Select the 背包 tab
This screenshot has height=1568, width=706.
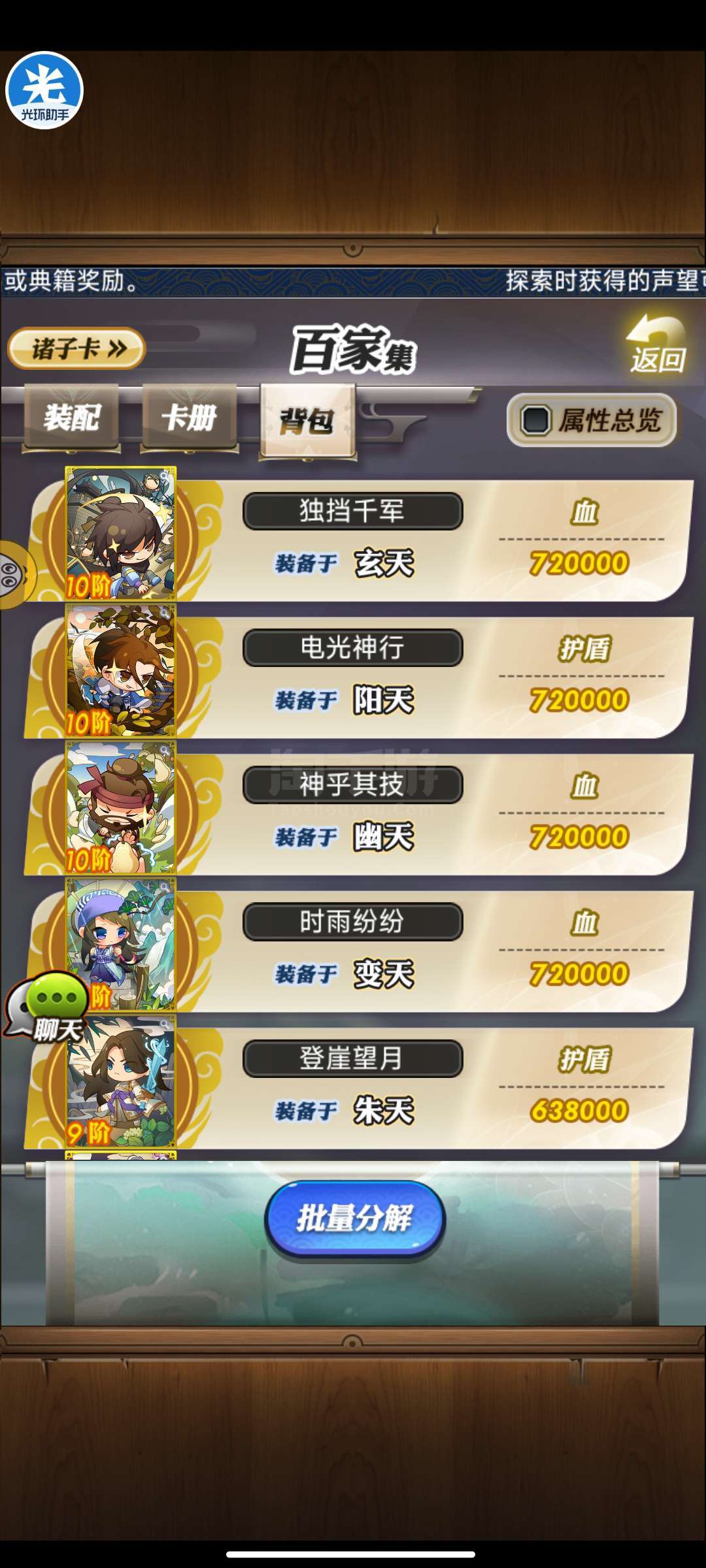[307, 421]
